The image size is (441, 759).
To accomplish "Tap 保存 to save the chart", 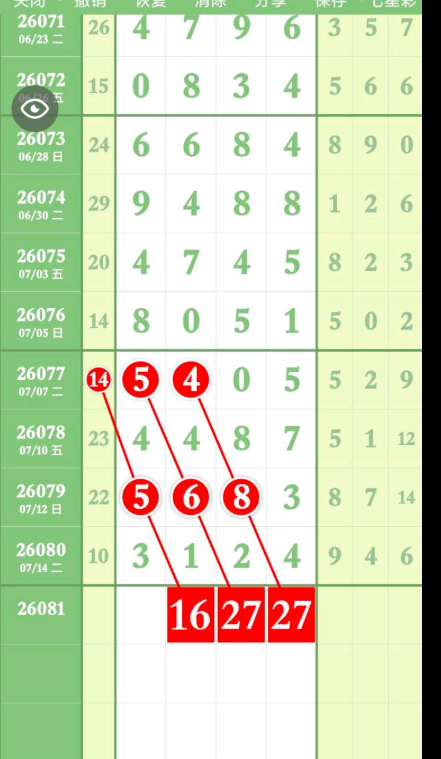I will pos(331,3).
